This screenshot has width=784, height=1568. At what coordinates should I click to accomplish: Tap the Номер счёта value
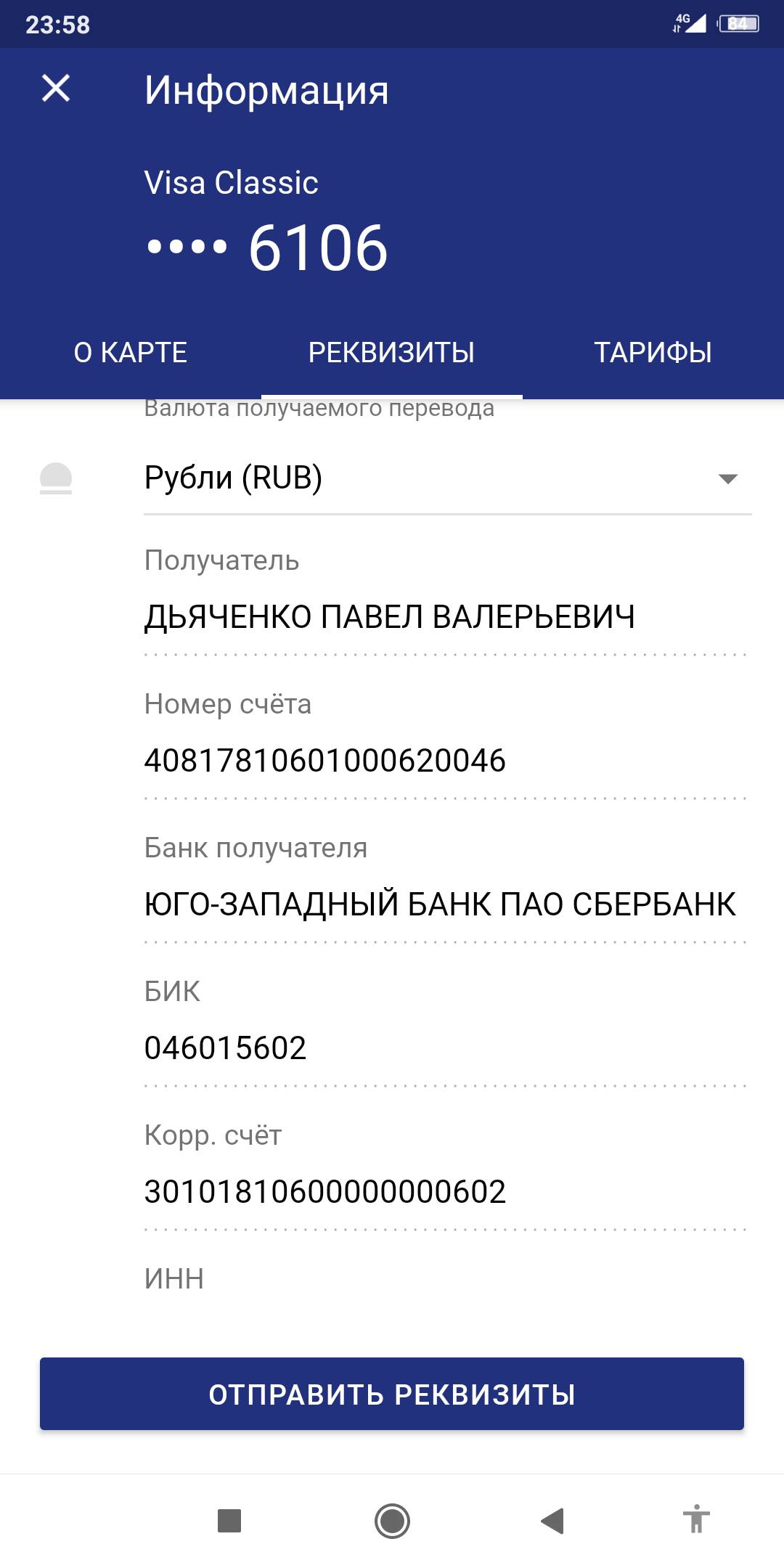pos(325,761)
